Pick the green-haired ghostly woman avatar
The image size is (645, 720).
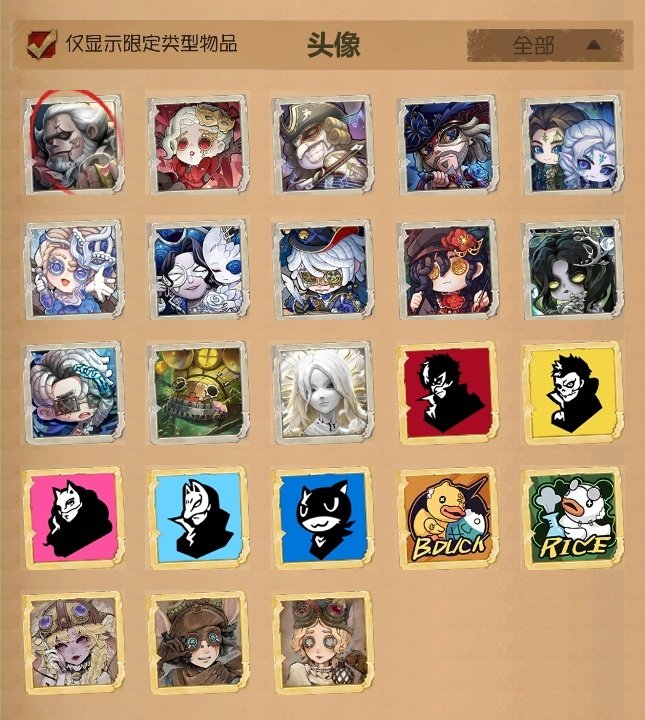coord(572,268)
